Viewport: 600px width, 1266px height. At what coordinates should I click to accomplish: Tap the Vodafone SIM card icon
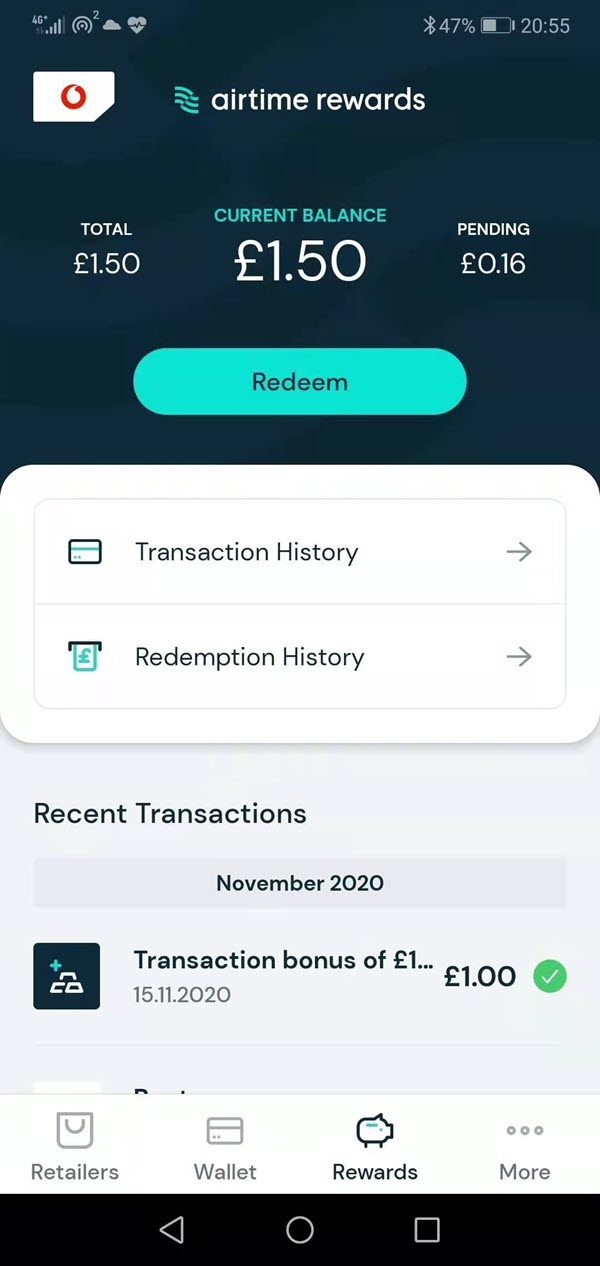[x=74, y=97]
